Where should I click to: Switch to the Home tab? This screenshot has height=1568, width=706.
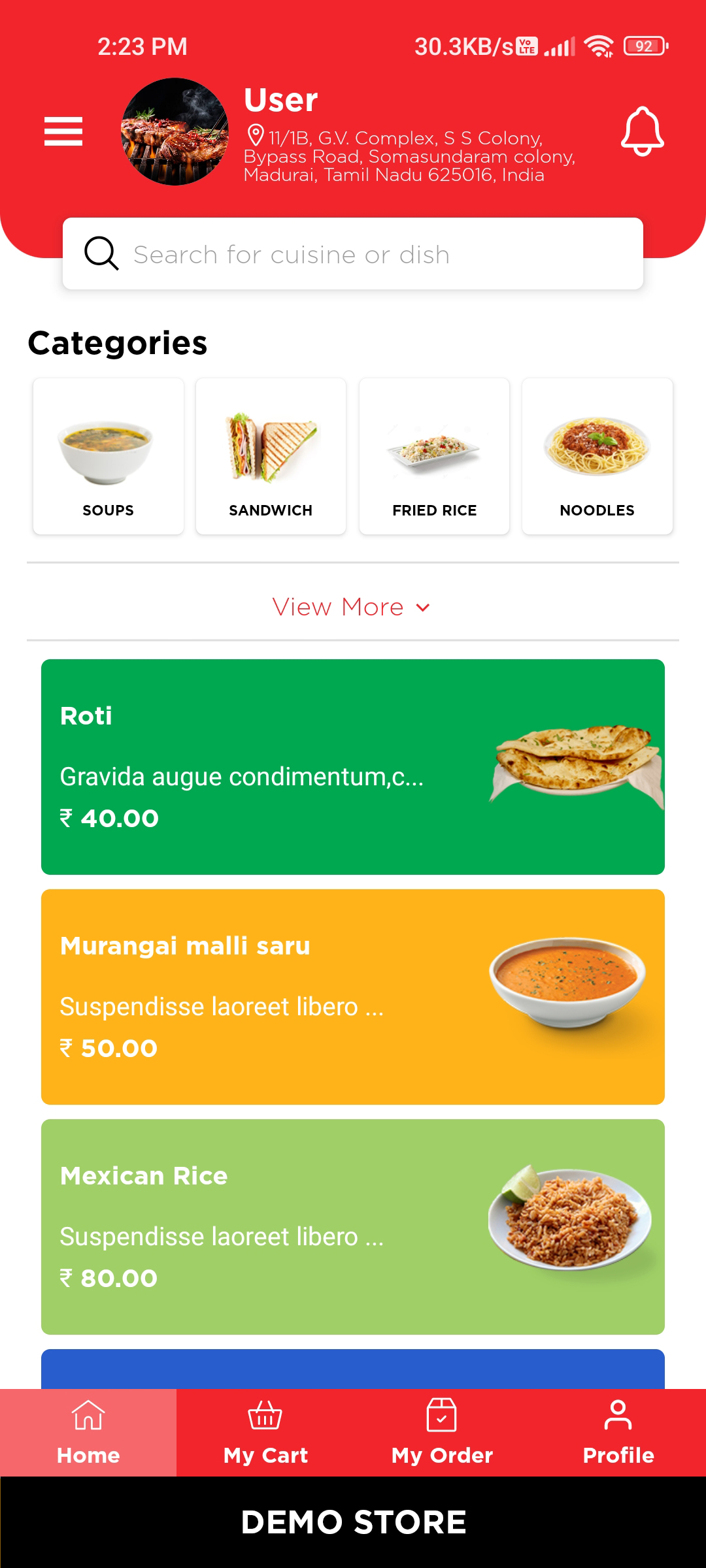tap(88, 1432)
